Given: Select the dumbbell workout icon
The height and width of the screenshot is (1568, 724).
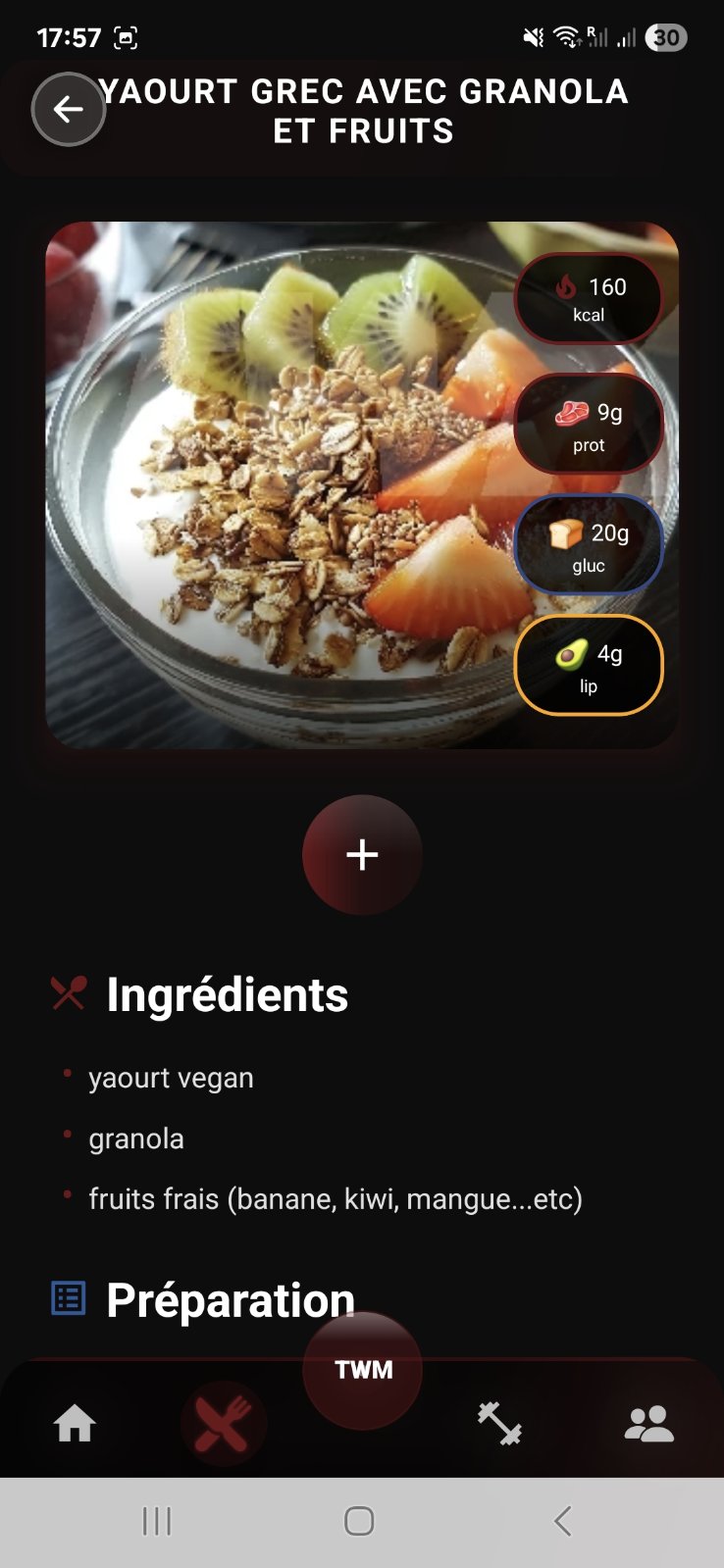Looking at the screenshot, I should [x=500, y=1425].
